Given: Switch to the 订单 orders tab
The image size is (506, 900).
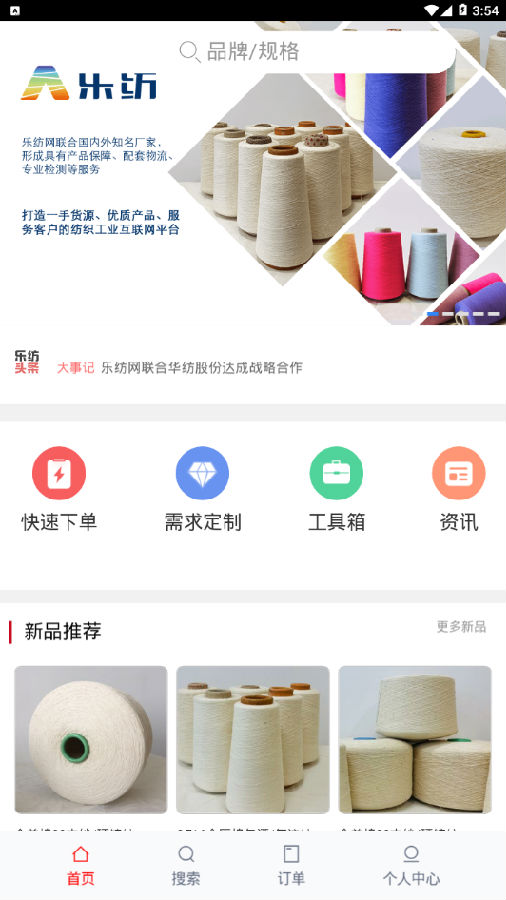Looking at the screenshot, I should 291,866.
